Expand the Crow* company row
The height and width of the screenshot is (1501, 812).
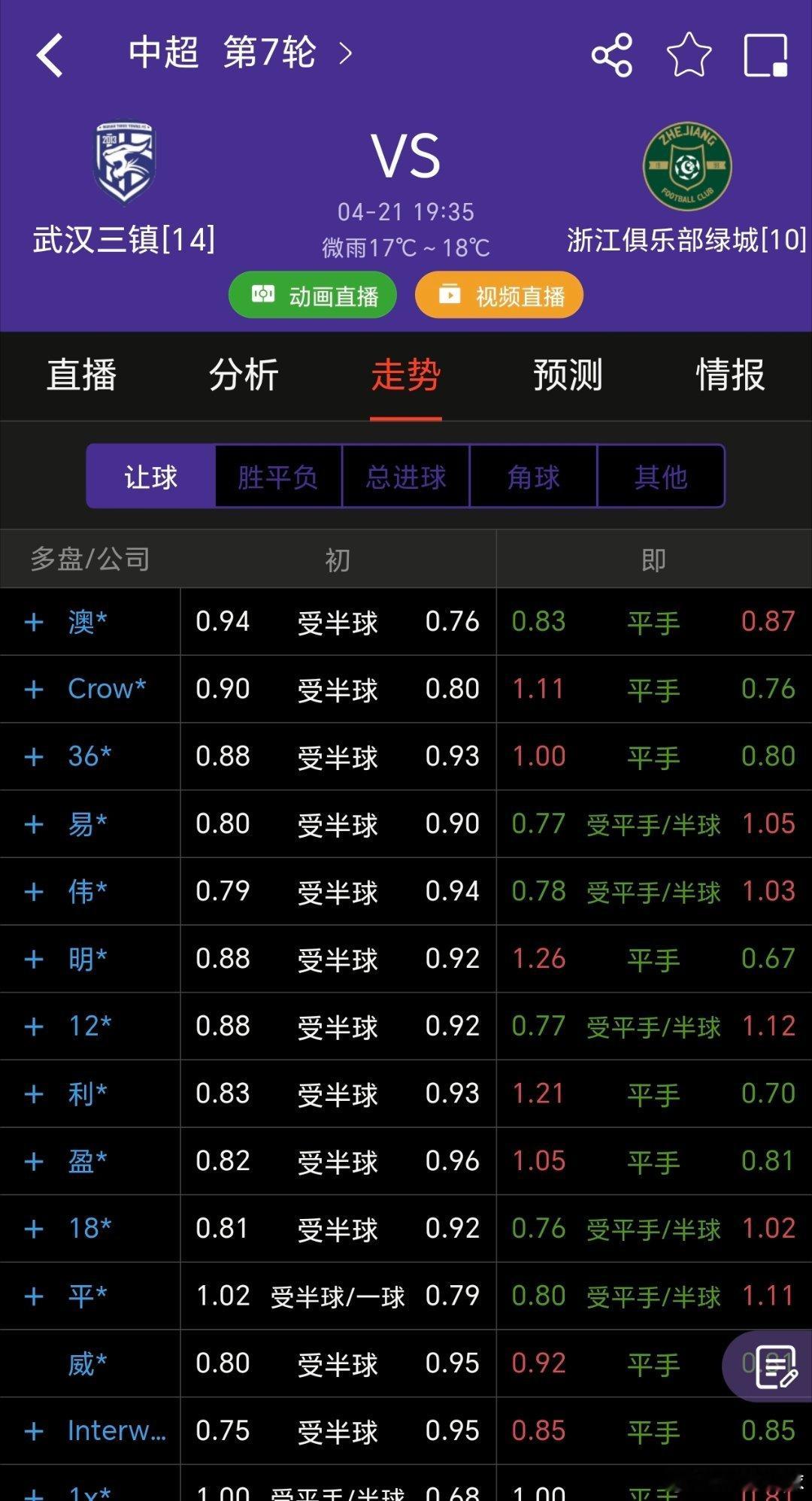click(33, 689)
